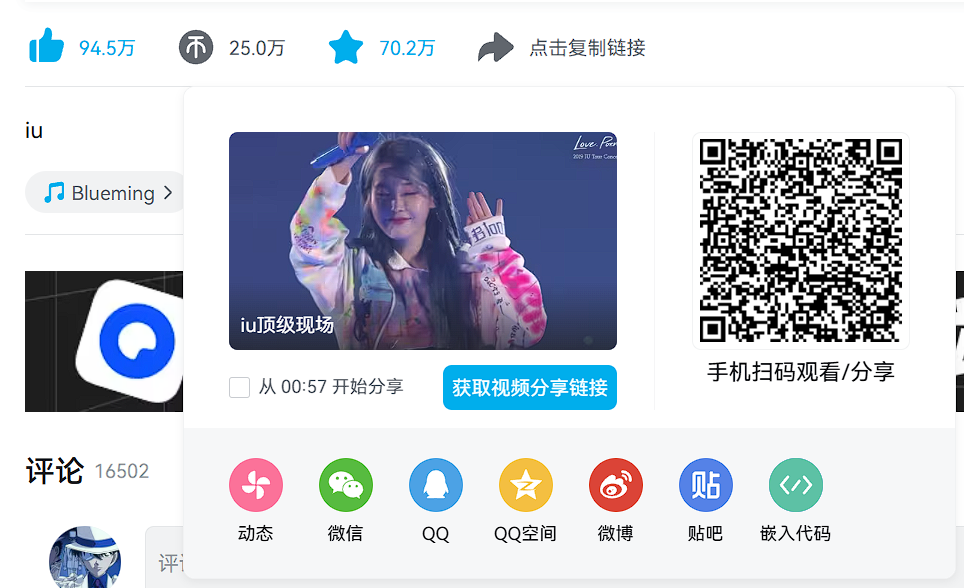Share the video to 微信
Screen dimensions: 964x588
pyautogui.click(x=345, y=486)
